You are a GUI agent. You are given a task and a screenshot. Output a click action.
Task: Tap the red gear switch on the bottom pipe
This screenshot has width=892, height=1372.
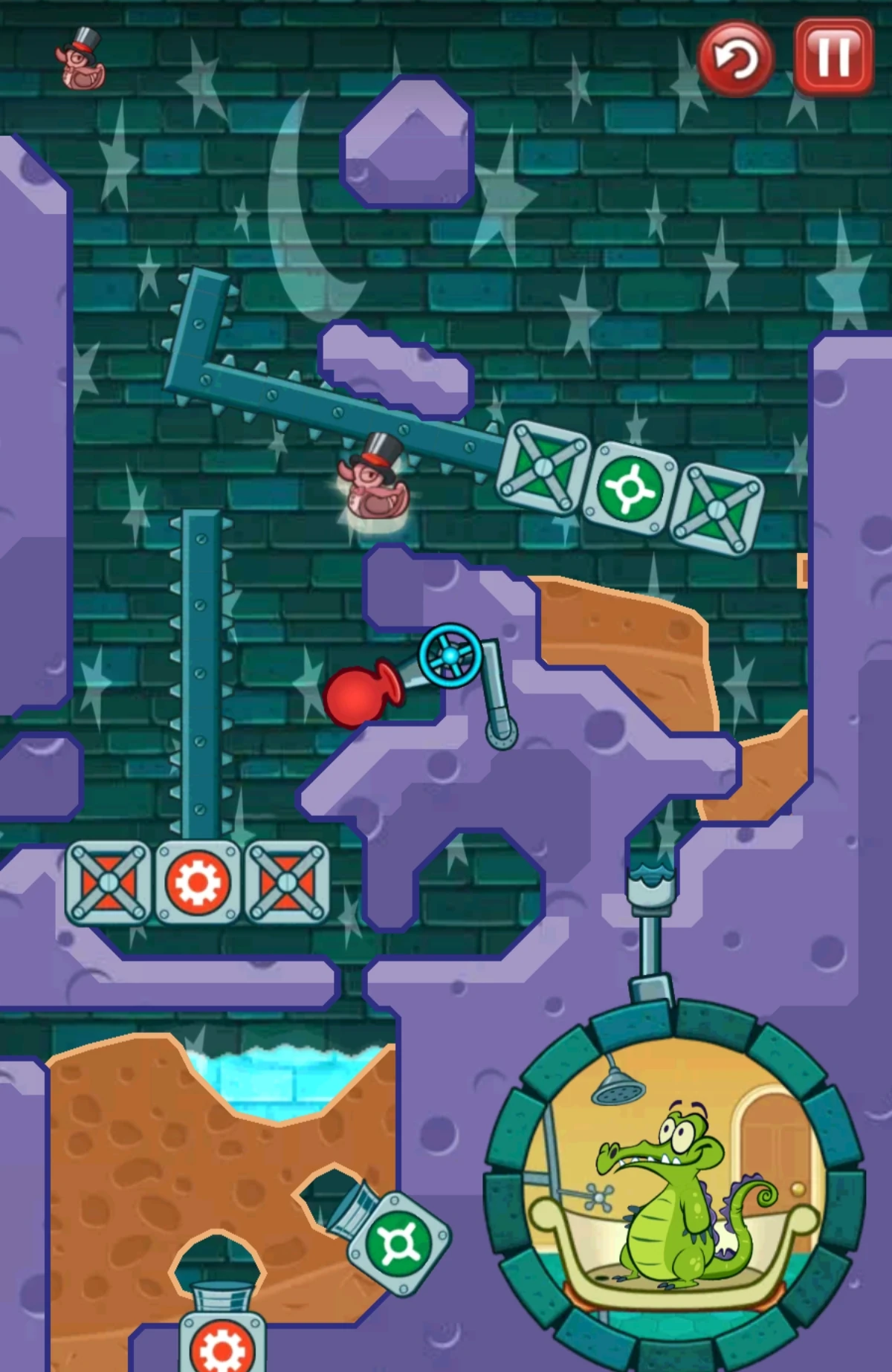point(222,1347)
